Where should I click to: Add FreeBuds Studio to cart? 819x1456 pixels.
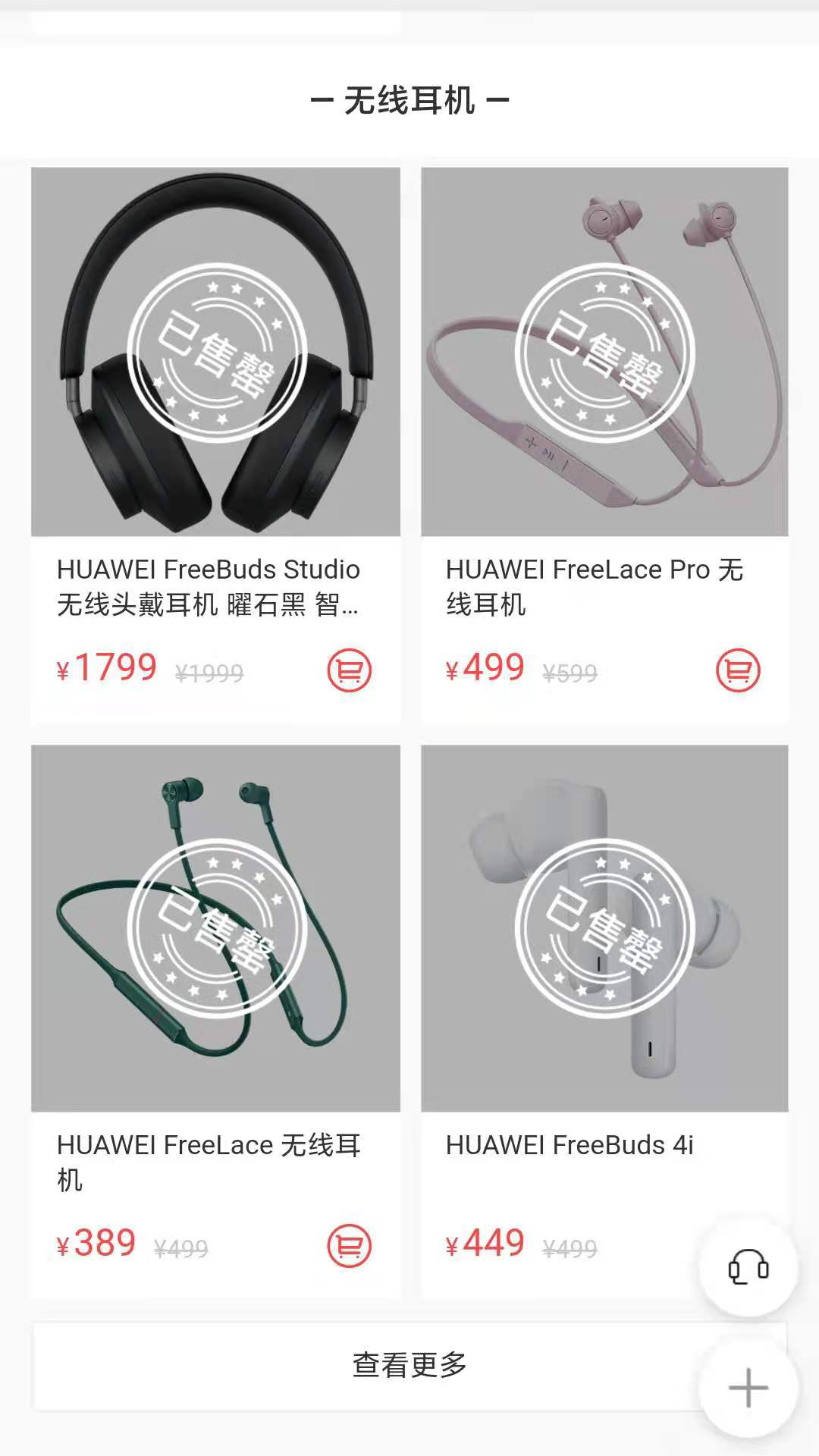click(349, 670)
